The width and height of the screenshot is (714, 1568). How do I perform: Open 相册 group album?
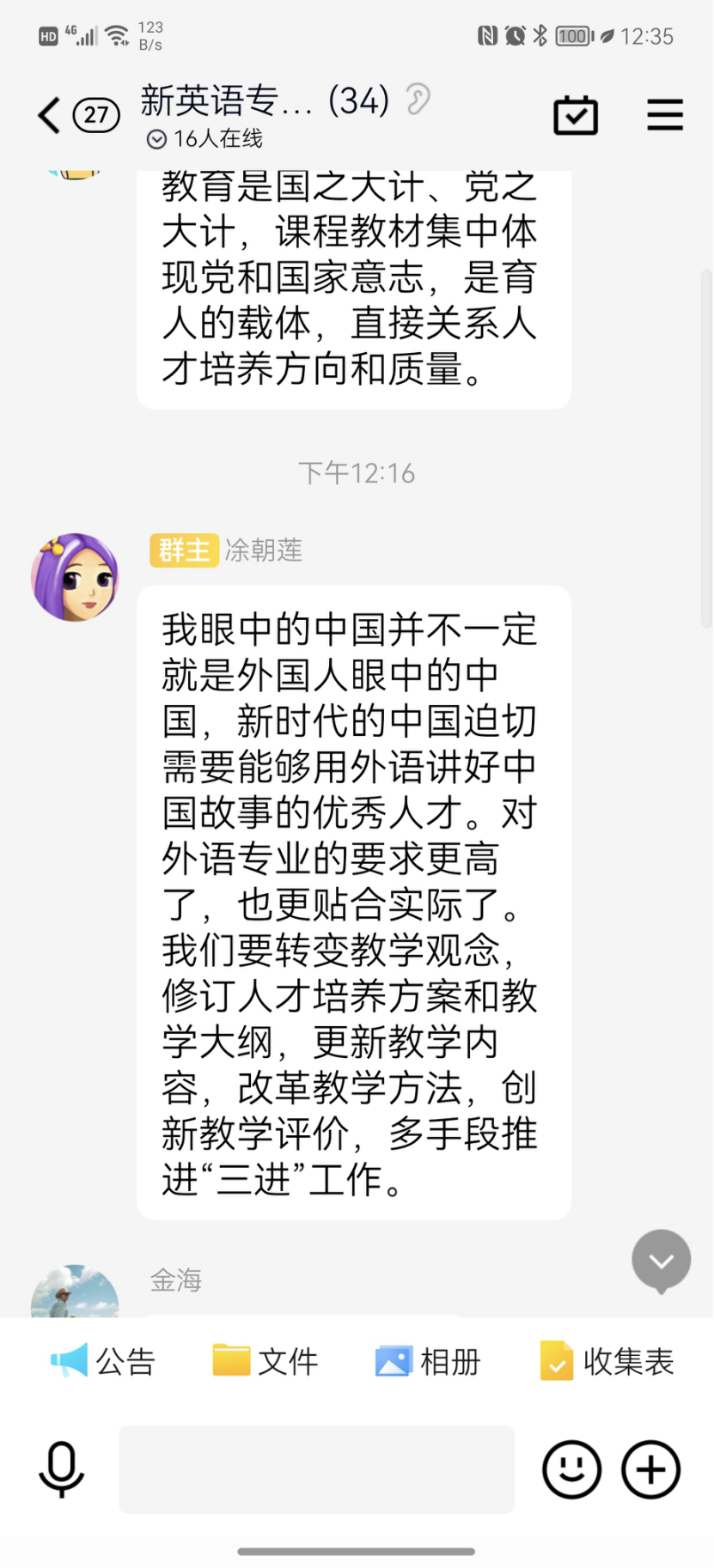(x=428, y=1361)
